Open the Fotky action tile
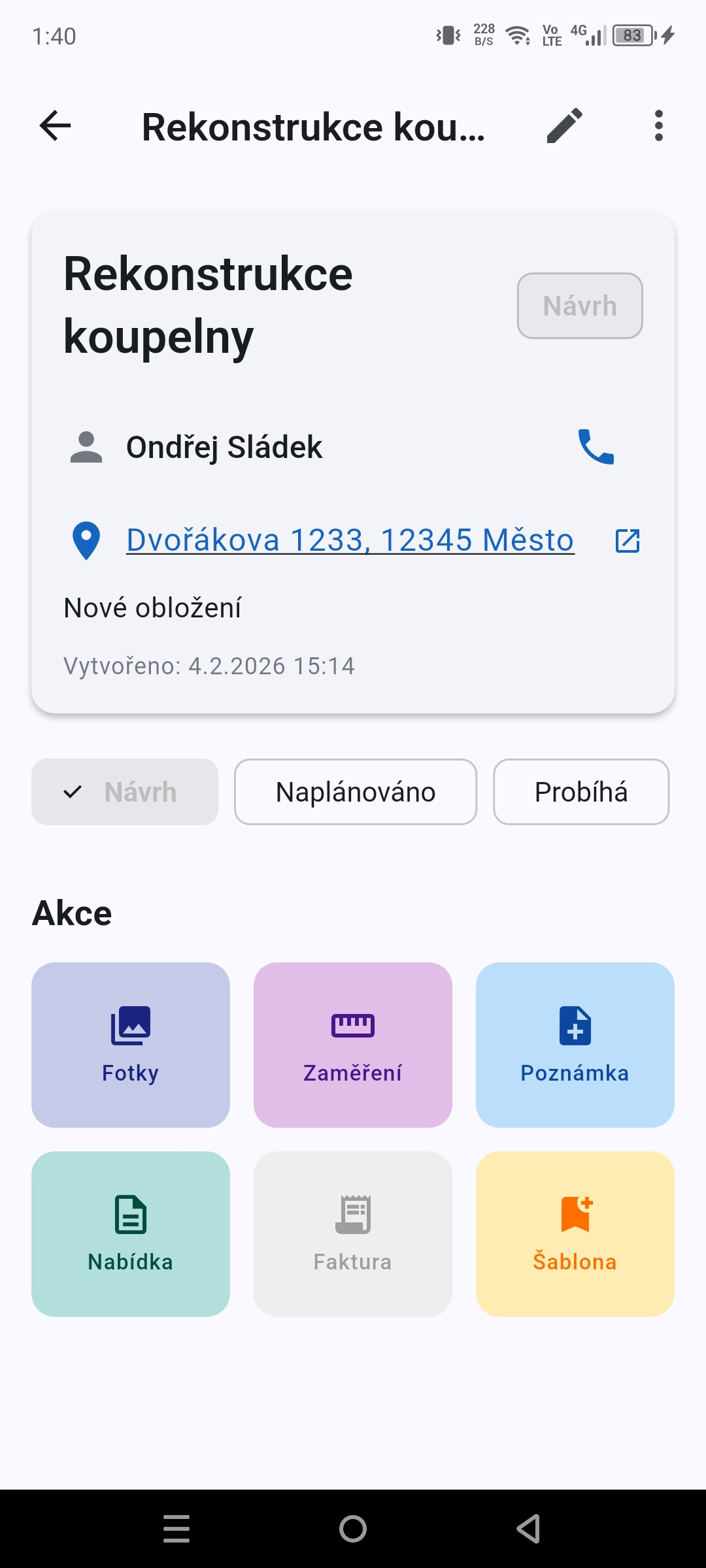Screen dimensions: 706x1568 point(131,1044)
